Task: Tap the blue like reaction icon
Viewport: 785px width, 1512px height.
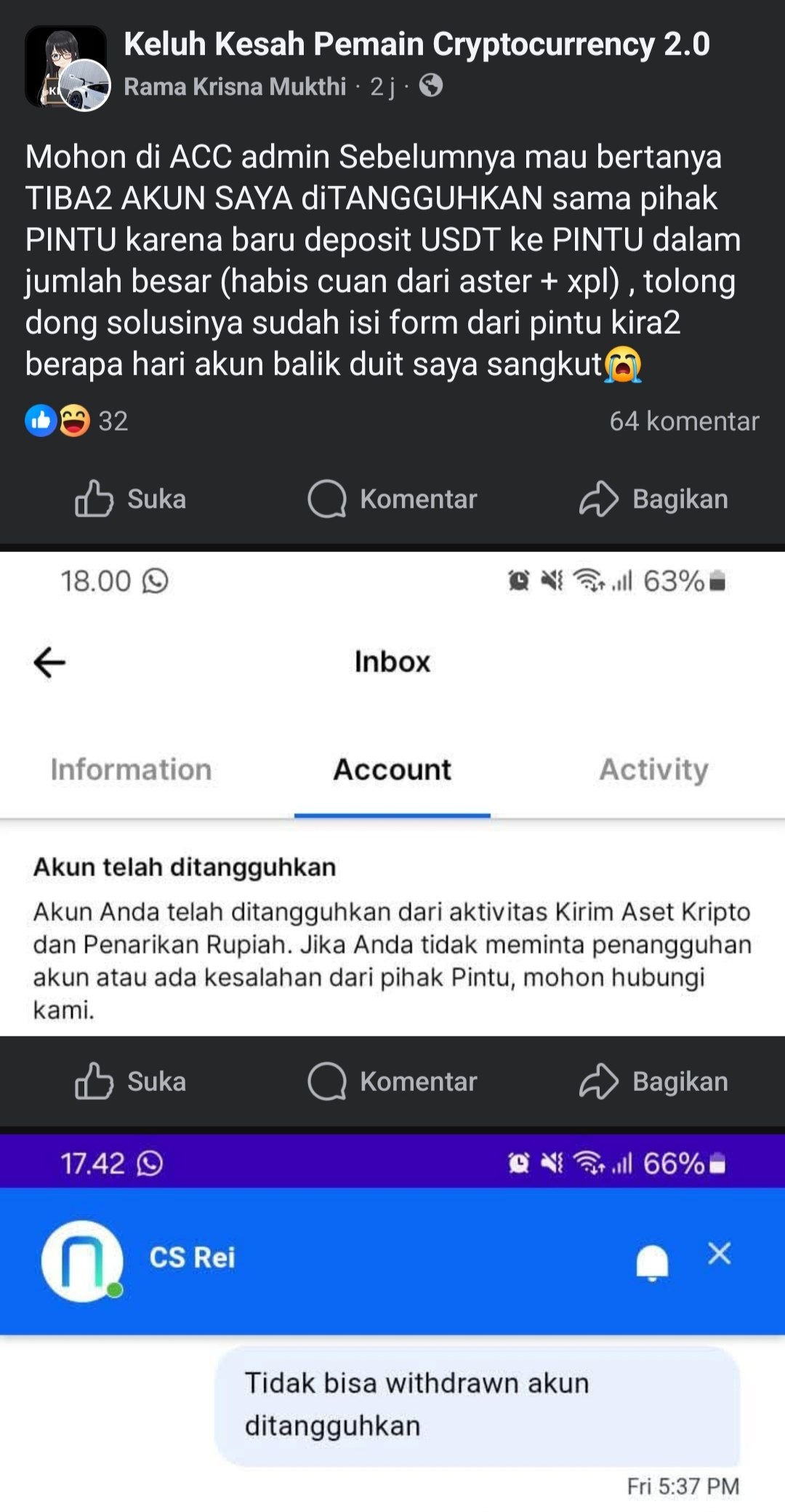Action: (x=40, y=420)
